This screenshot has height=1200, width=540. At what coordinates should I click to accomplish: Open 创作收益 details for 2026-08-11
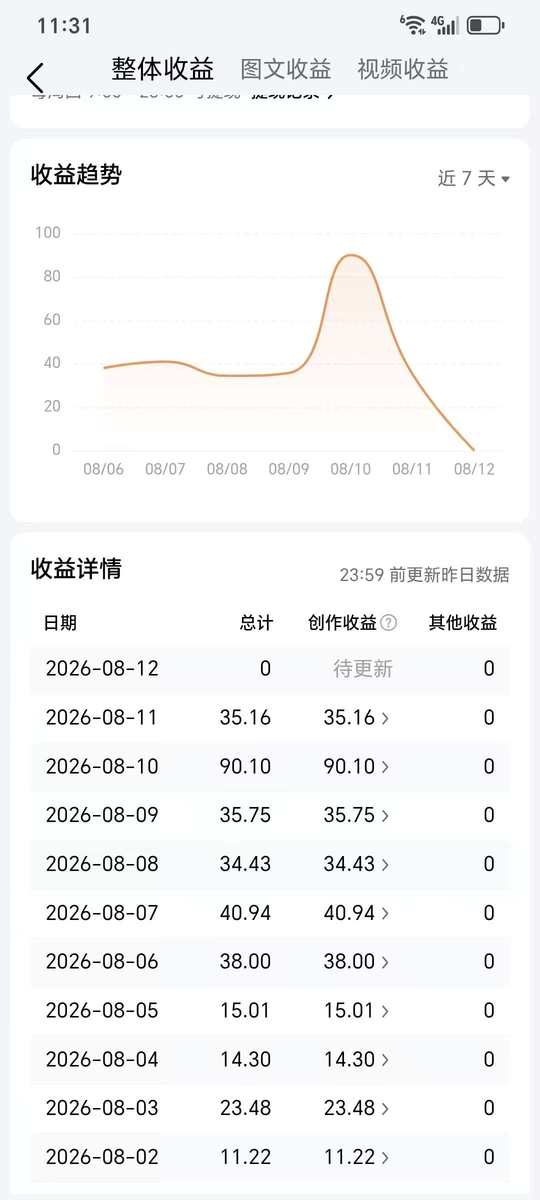[x=357, y=717]
